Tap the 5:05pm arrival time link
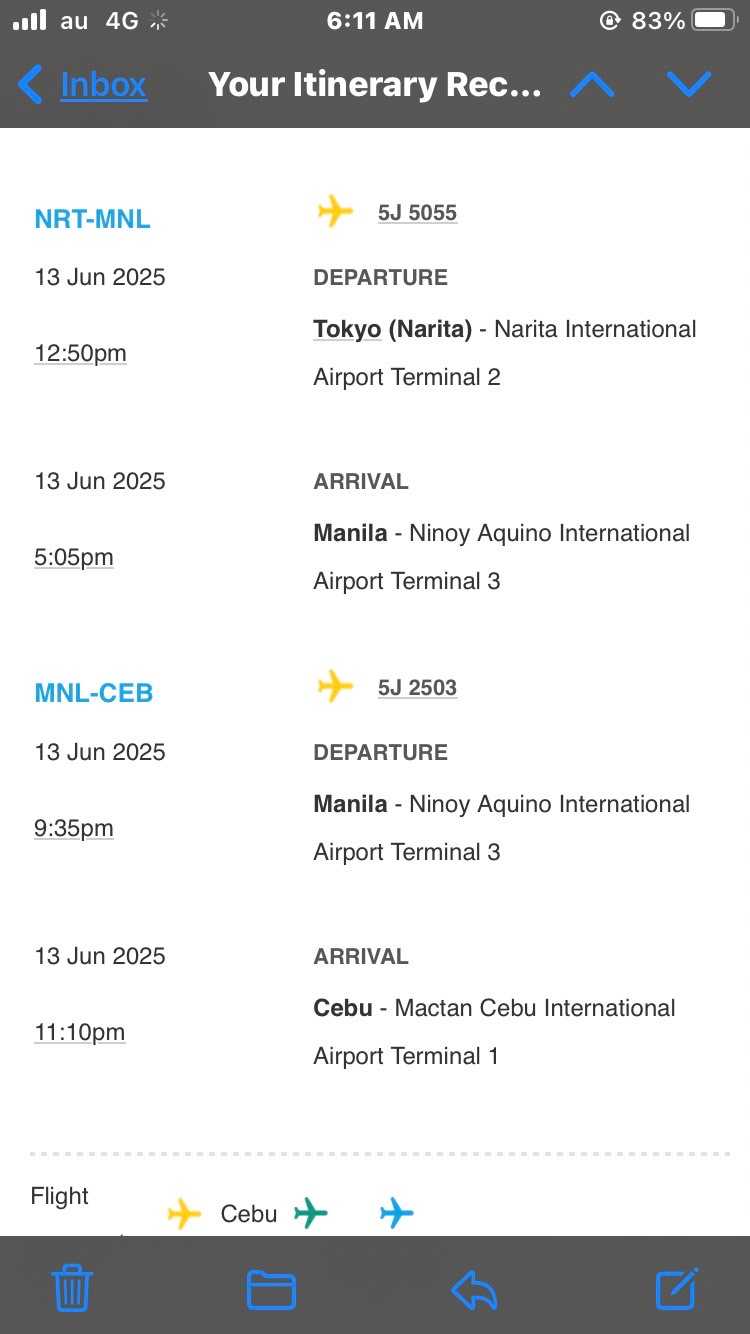Screen dimensions: 750x1334 [x=73, y=557]
